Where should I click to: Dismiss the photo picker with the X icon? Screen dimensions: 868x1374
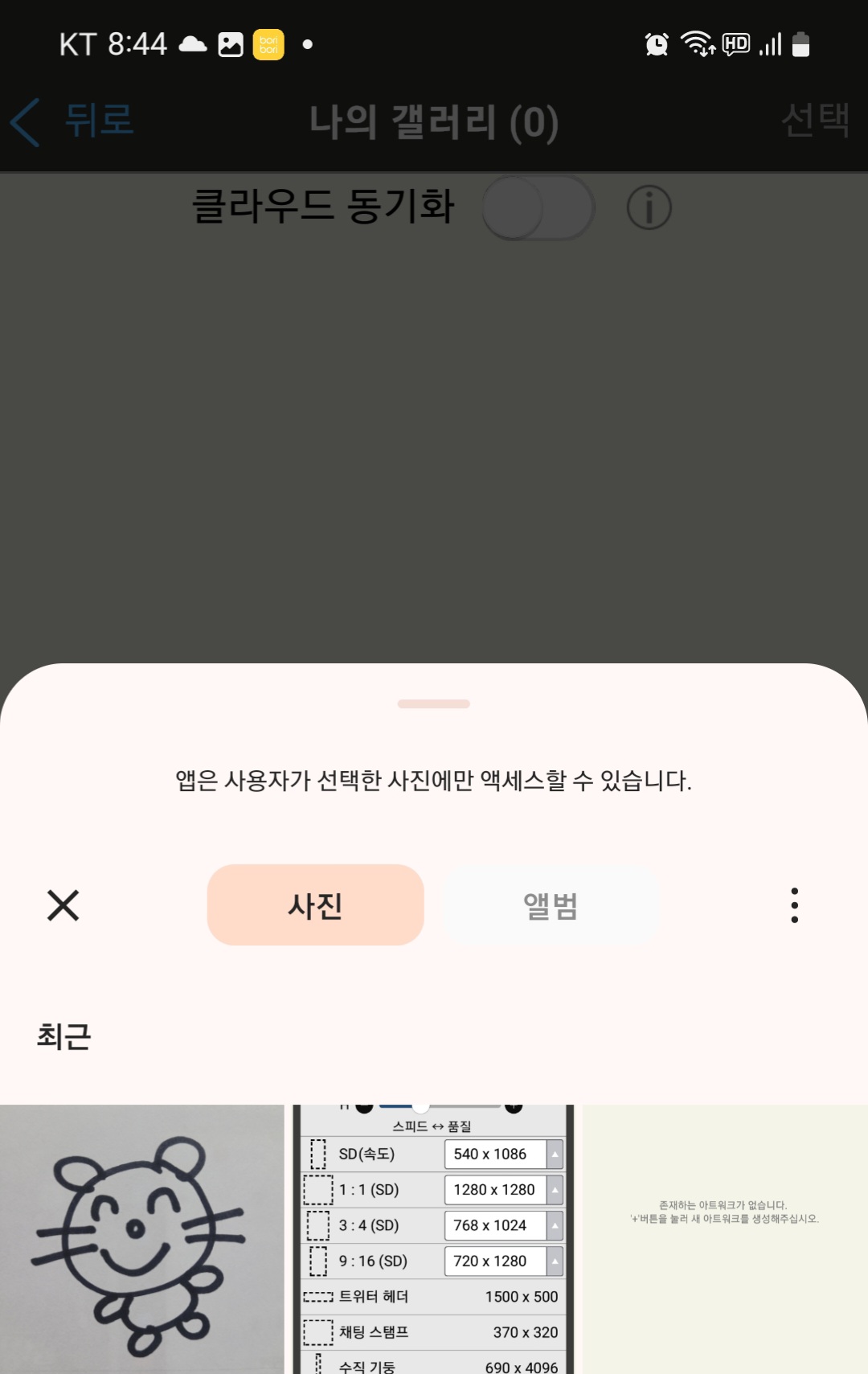(63, 905)
